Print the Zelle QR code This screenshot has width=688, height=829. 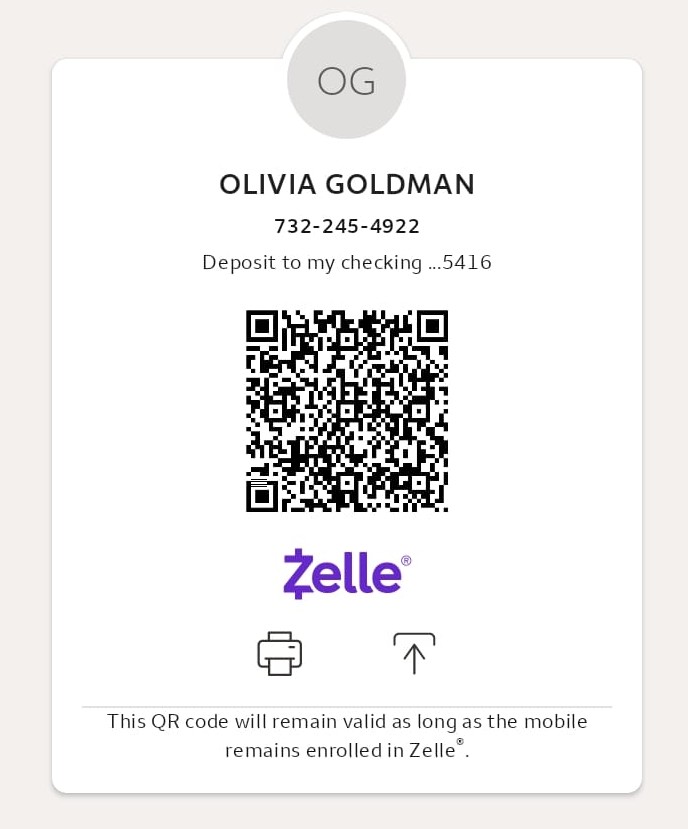click(279, 654)
